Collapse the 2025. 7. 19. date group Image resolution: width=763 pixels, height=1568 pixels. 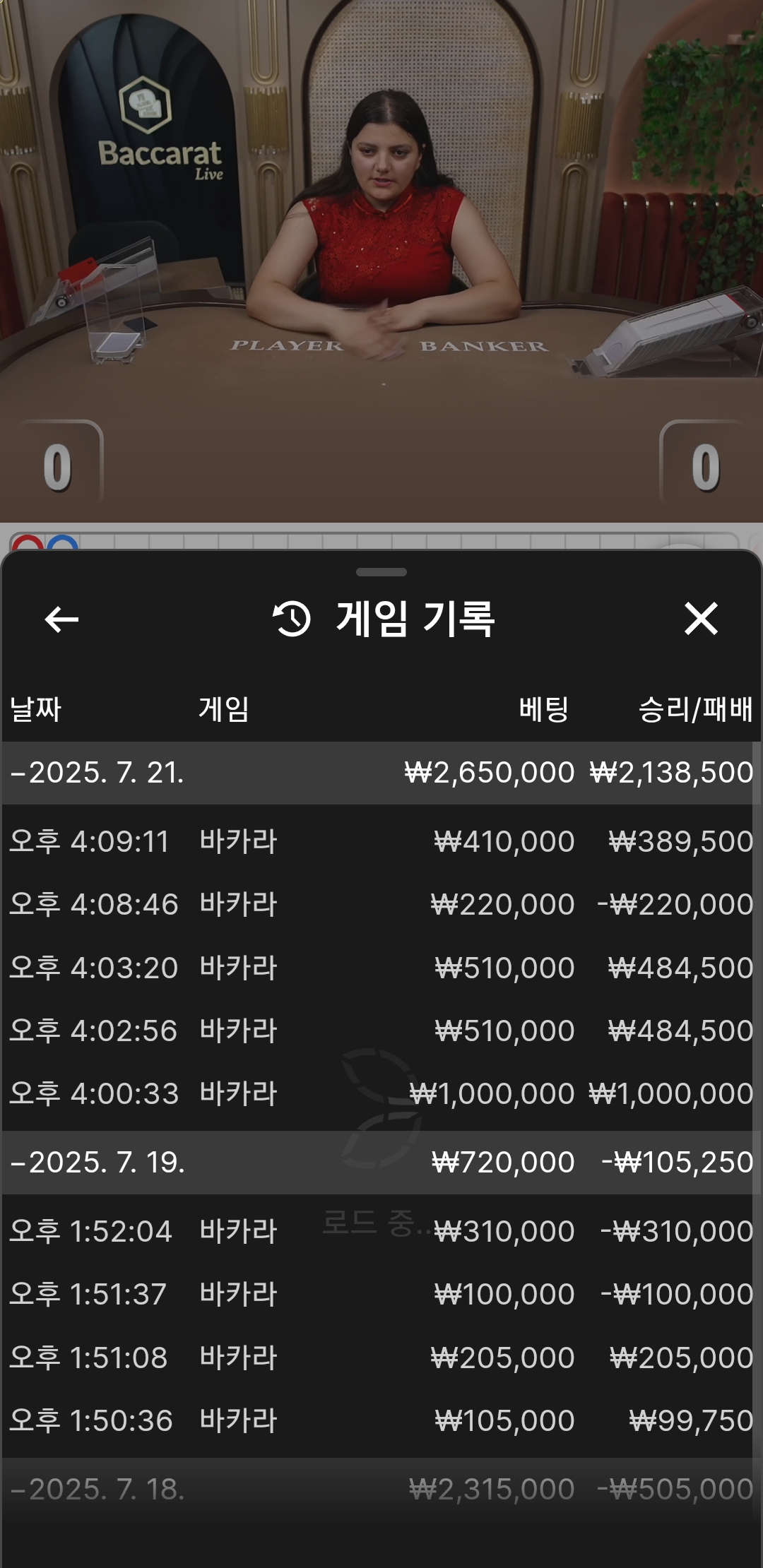click(97, 1162)
